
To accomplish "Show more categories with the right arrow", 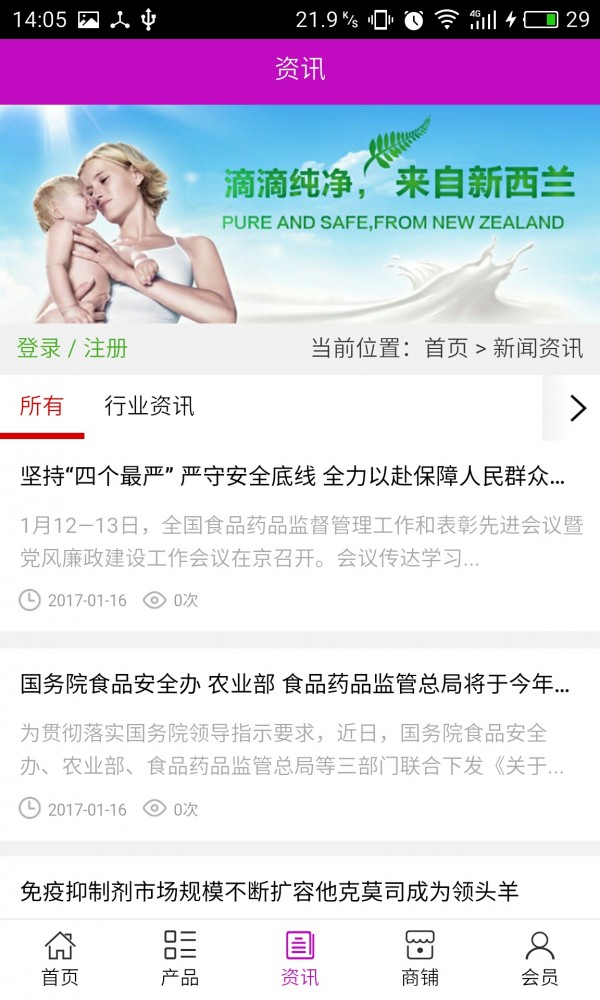I will (x=577, y=408).
